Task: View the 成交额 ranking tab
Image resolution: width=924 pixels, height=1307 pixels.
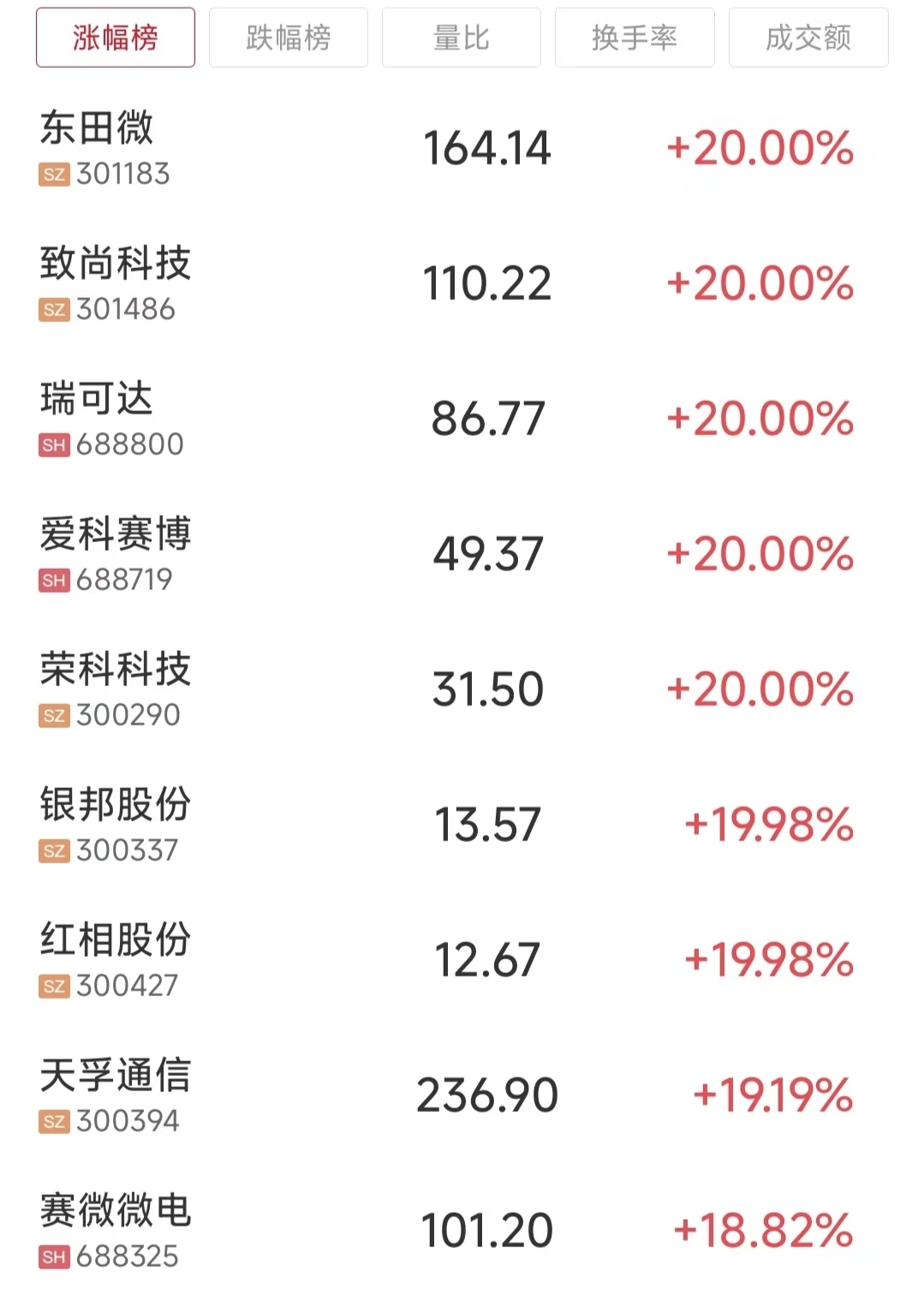Action: click(x=808, y=38)
